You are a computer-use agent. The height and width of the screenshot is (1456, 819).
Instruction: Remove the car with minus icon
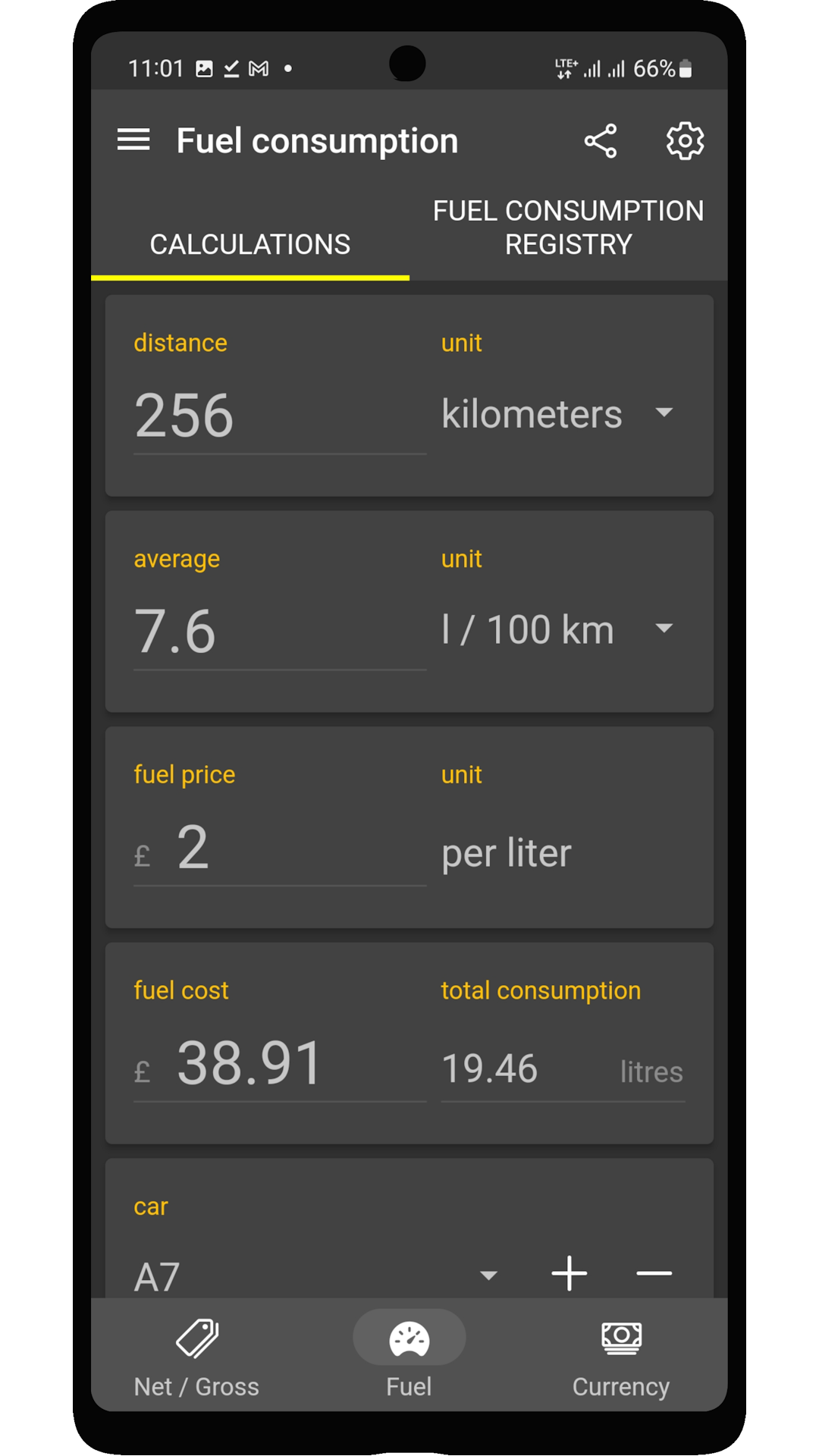pos(654,1273)
